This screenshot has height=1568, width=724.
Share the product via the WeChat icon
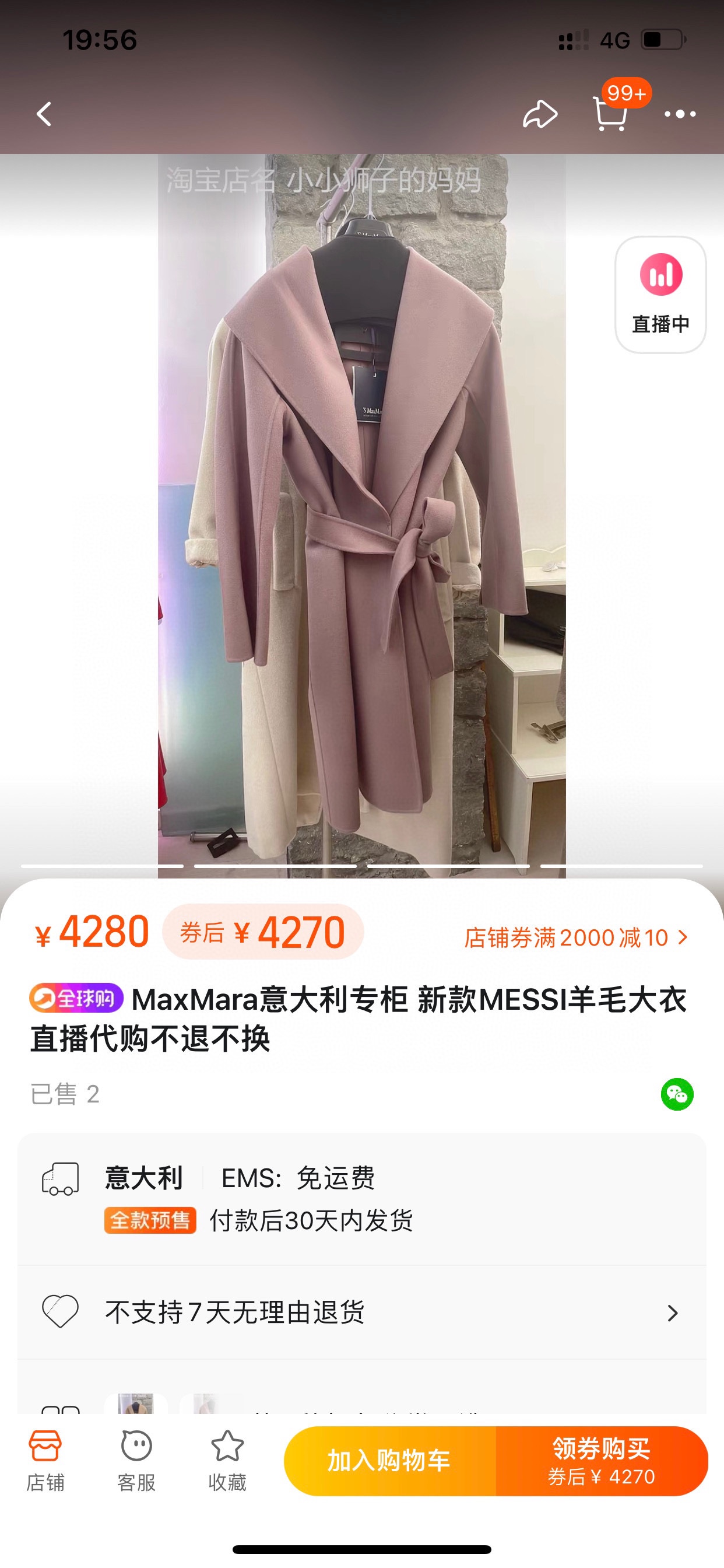677,1094
